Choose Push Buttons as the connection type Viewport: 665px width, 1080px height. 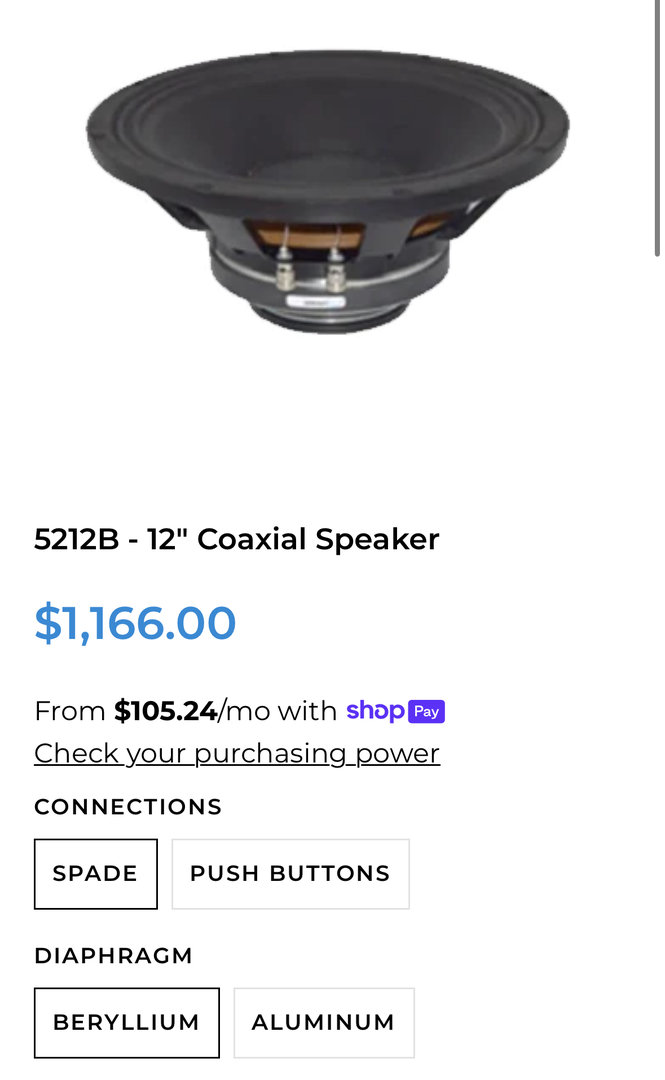tap(290, 873)
